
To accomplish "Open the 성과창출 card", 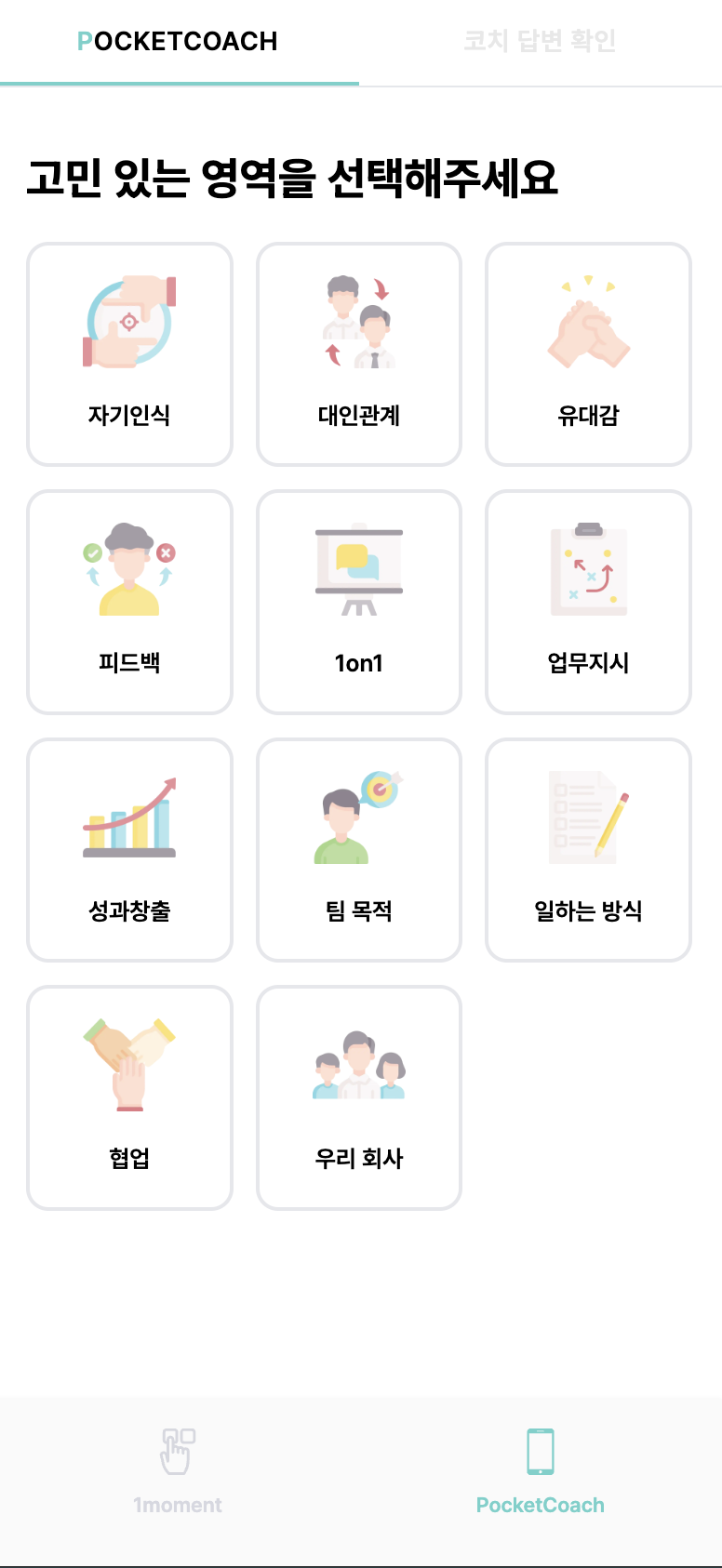I will 129,850.
